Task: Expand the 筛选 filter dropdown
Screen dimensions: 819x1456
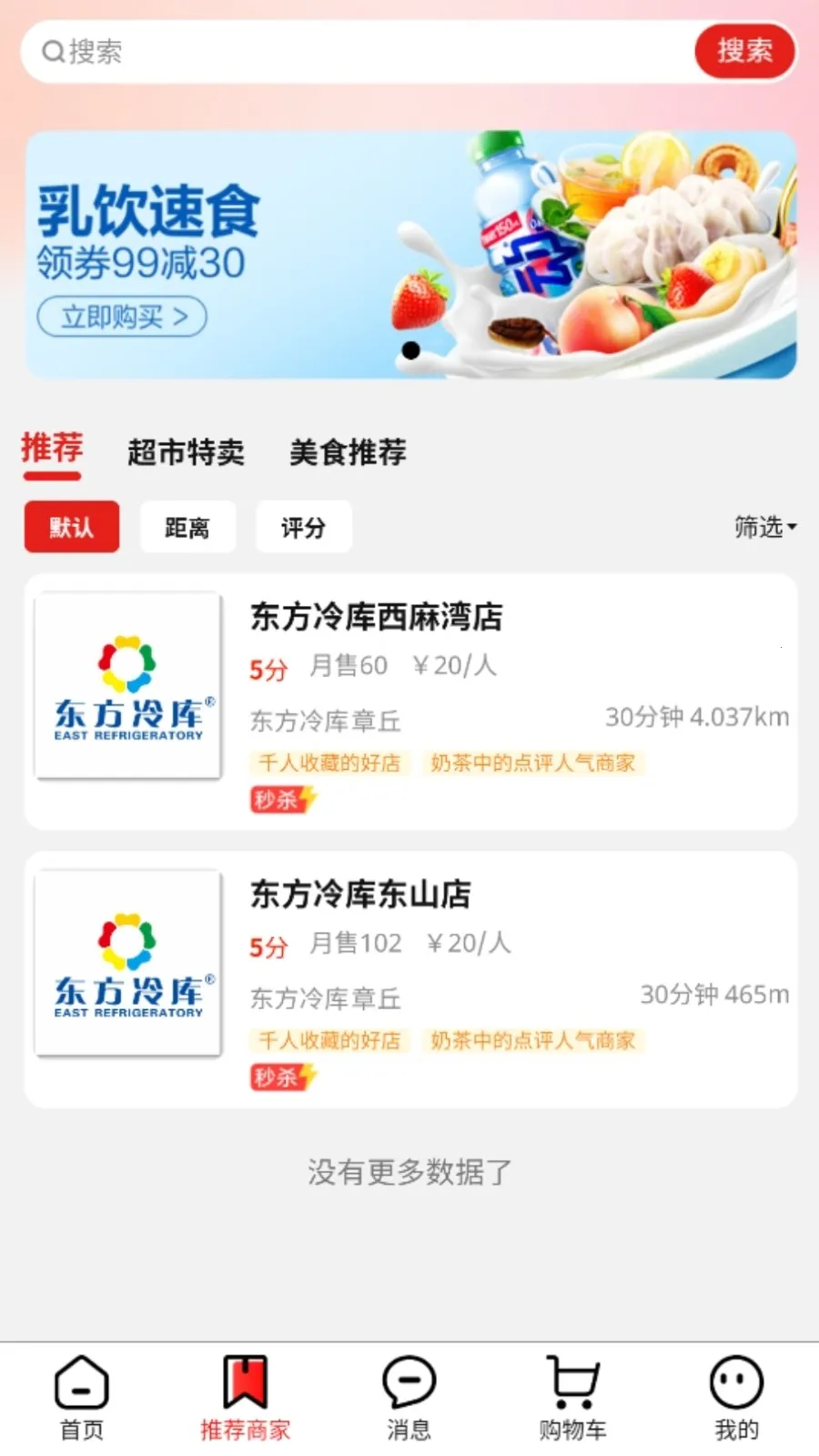Action: pyautogui.click(x=765, y=526)
